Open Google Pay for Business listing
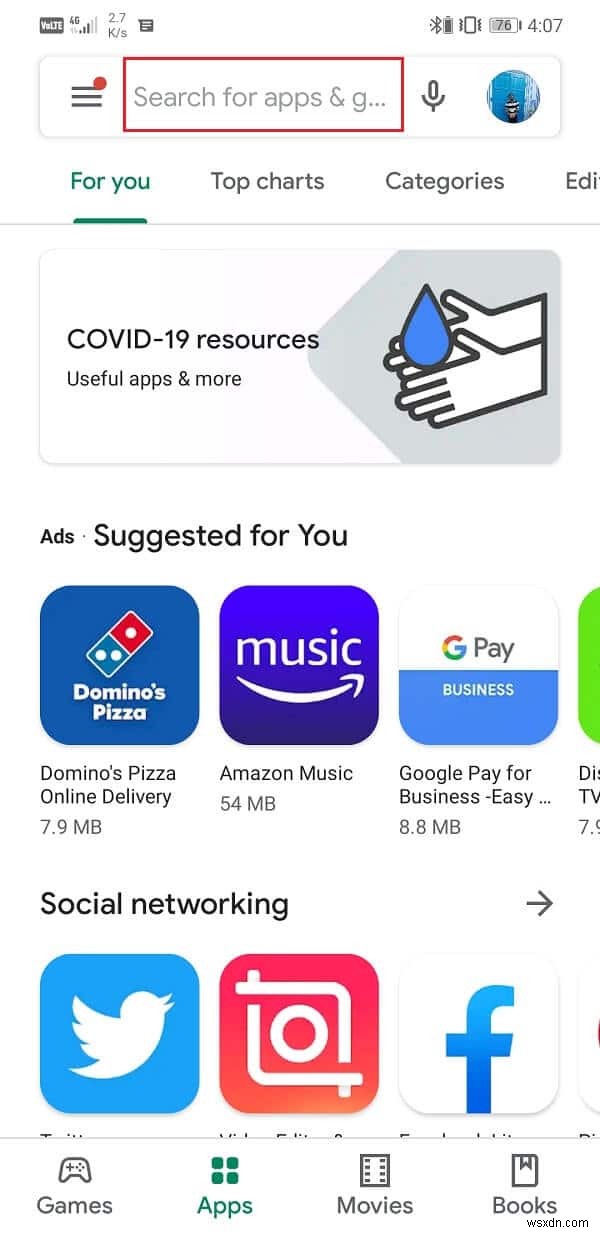This screenshot has width=600, height=1233. pyautogui.click(x=478, y=665)
